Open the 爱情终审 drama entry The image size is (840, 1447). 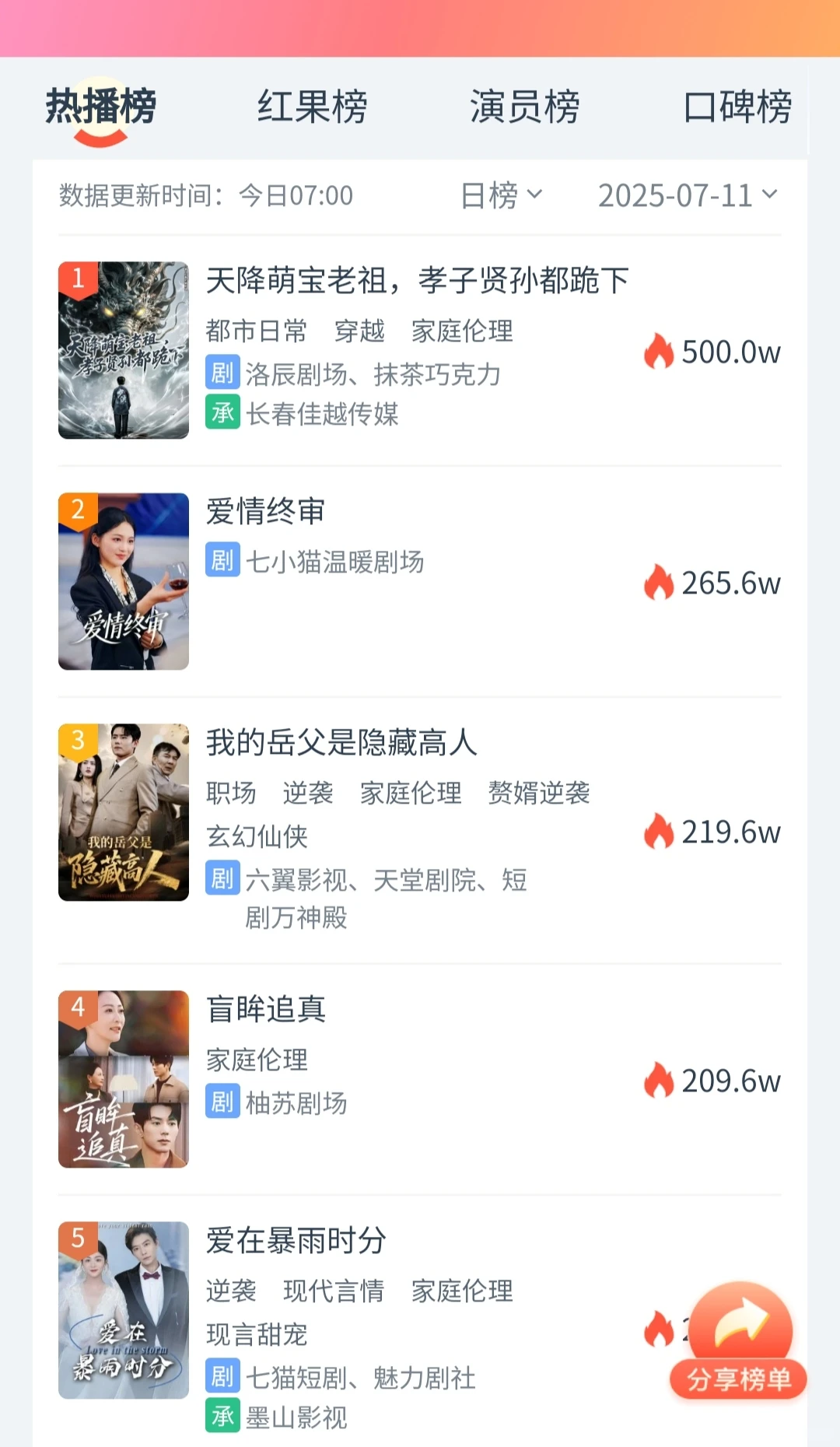pos(266,512)
